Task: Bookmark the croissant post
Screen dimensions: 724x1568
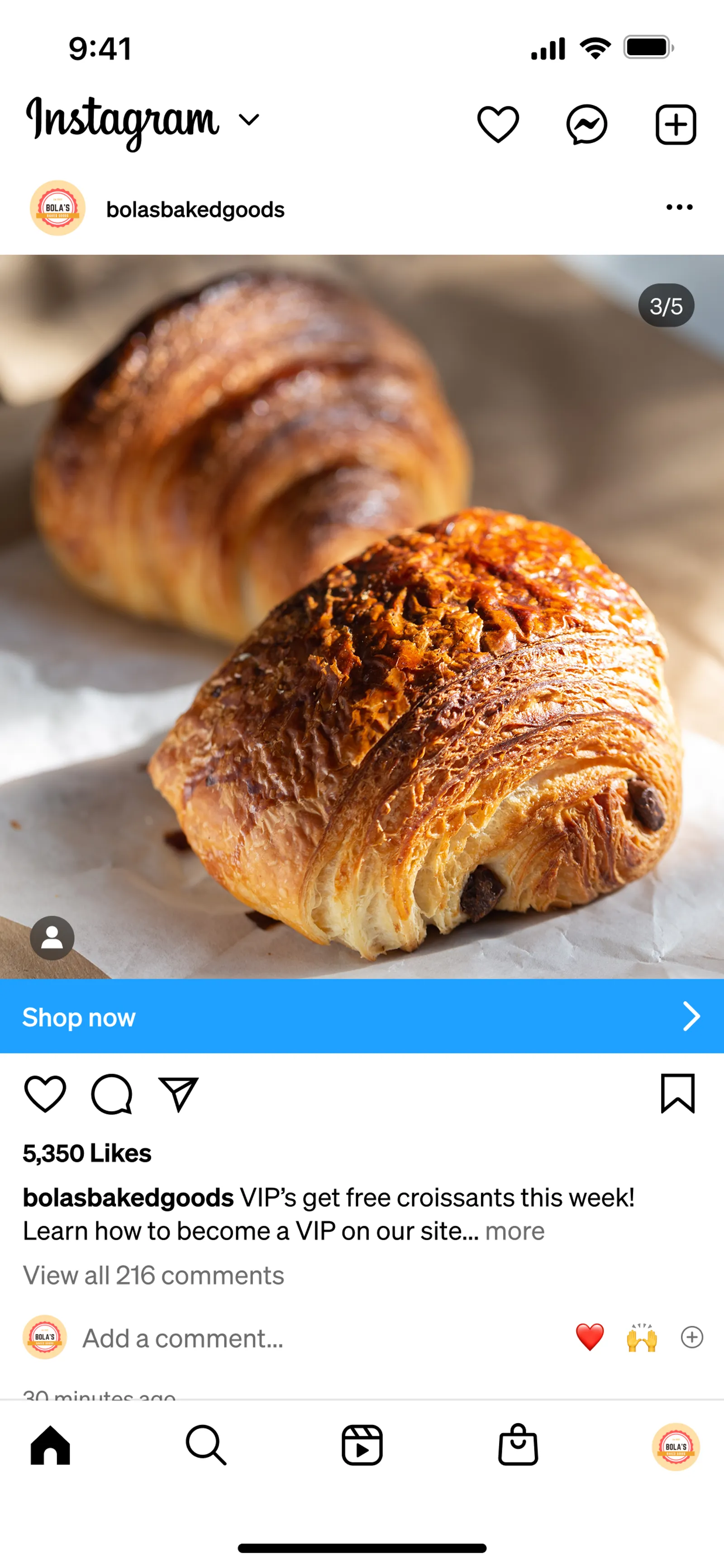Action: (677, 1094)
